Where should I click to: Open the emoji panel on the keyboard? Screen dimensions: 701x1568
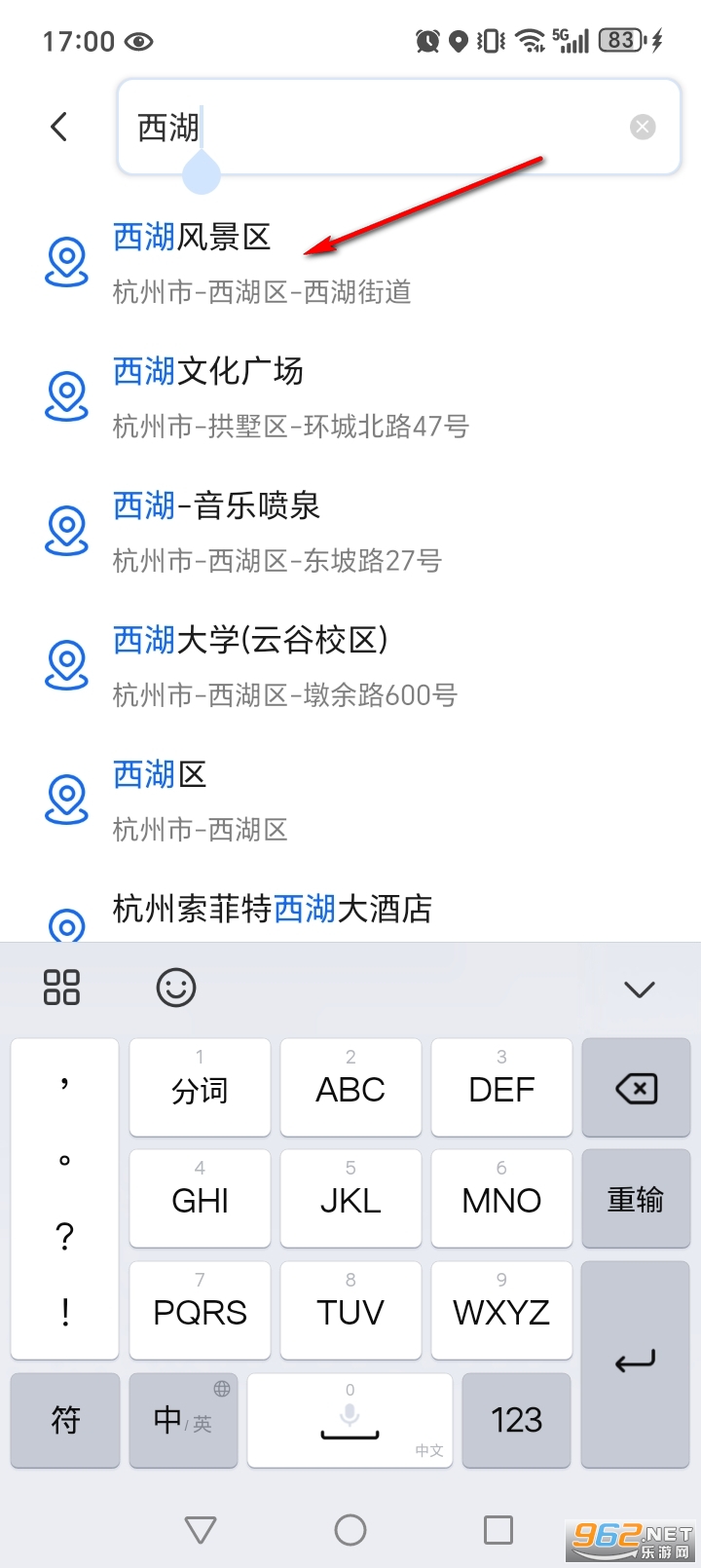click(175, 988)
